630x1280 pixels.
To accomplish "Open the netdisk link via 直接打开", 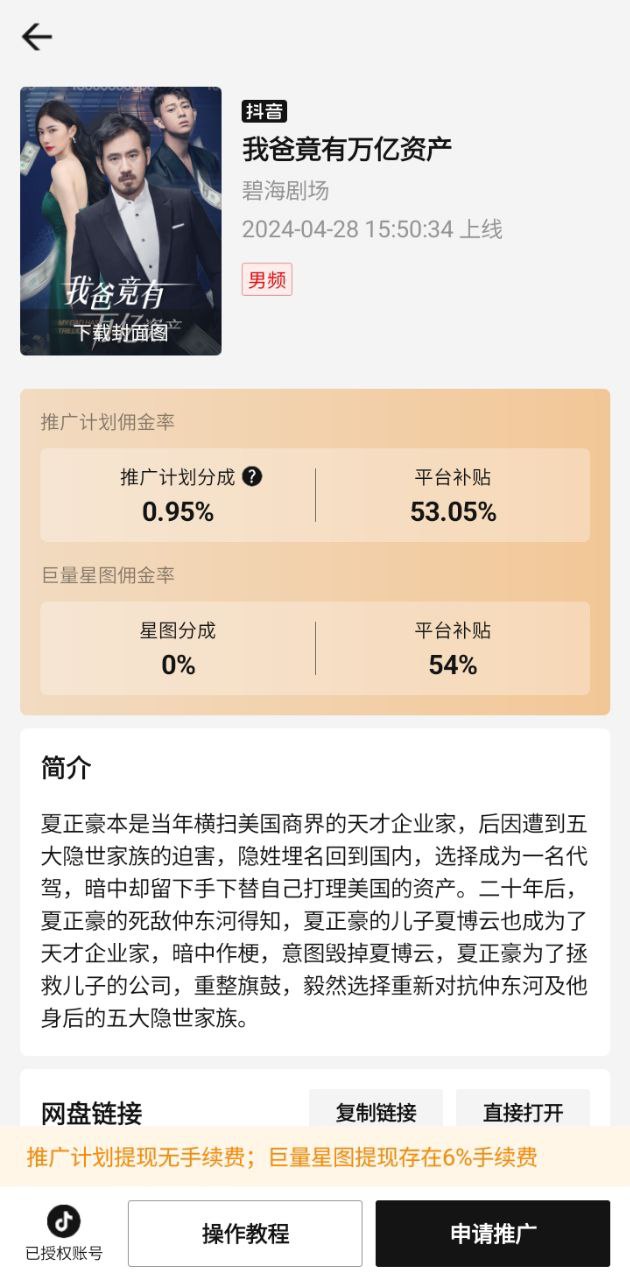I will (x=522, y=1111).
